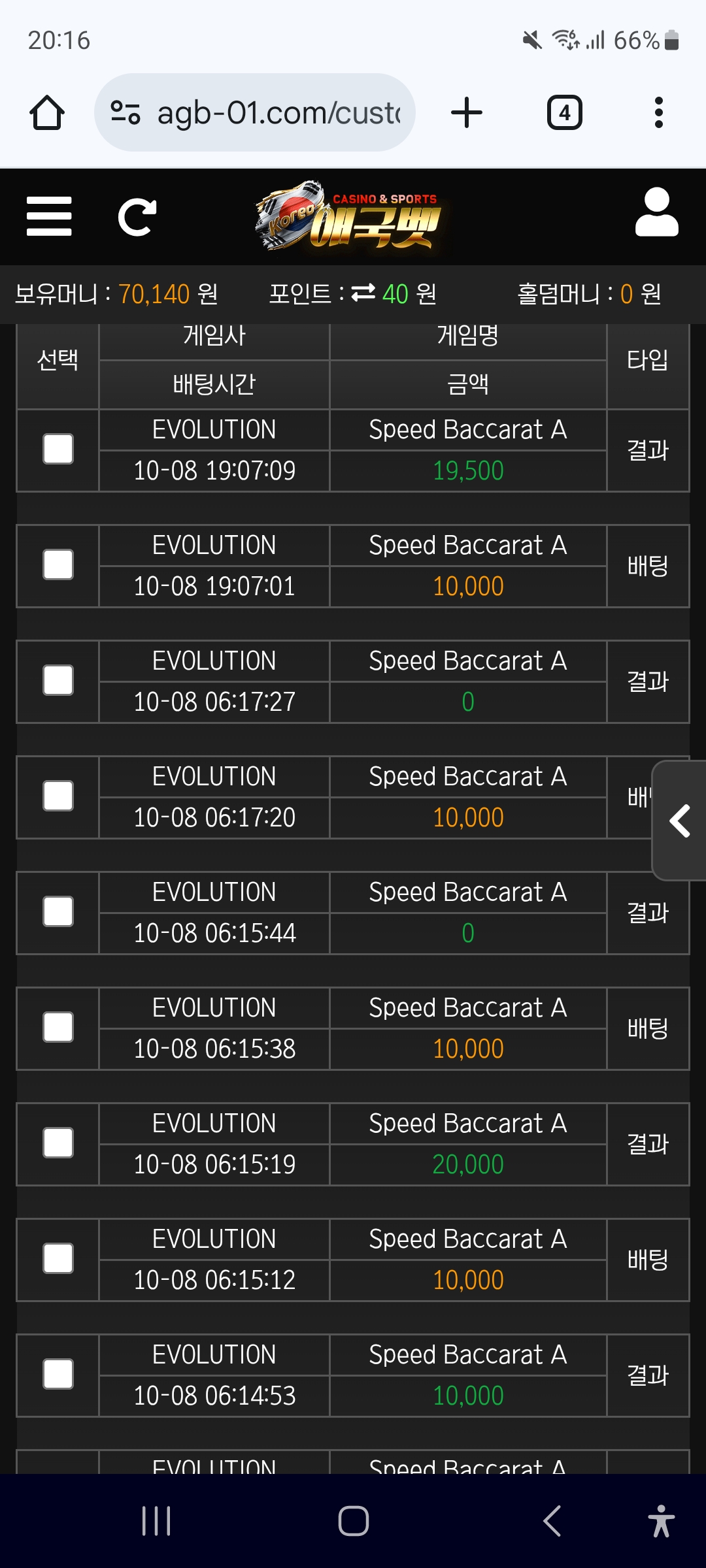
Task: Open a new browser tab
Action: [467, 112]
